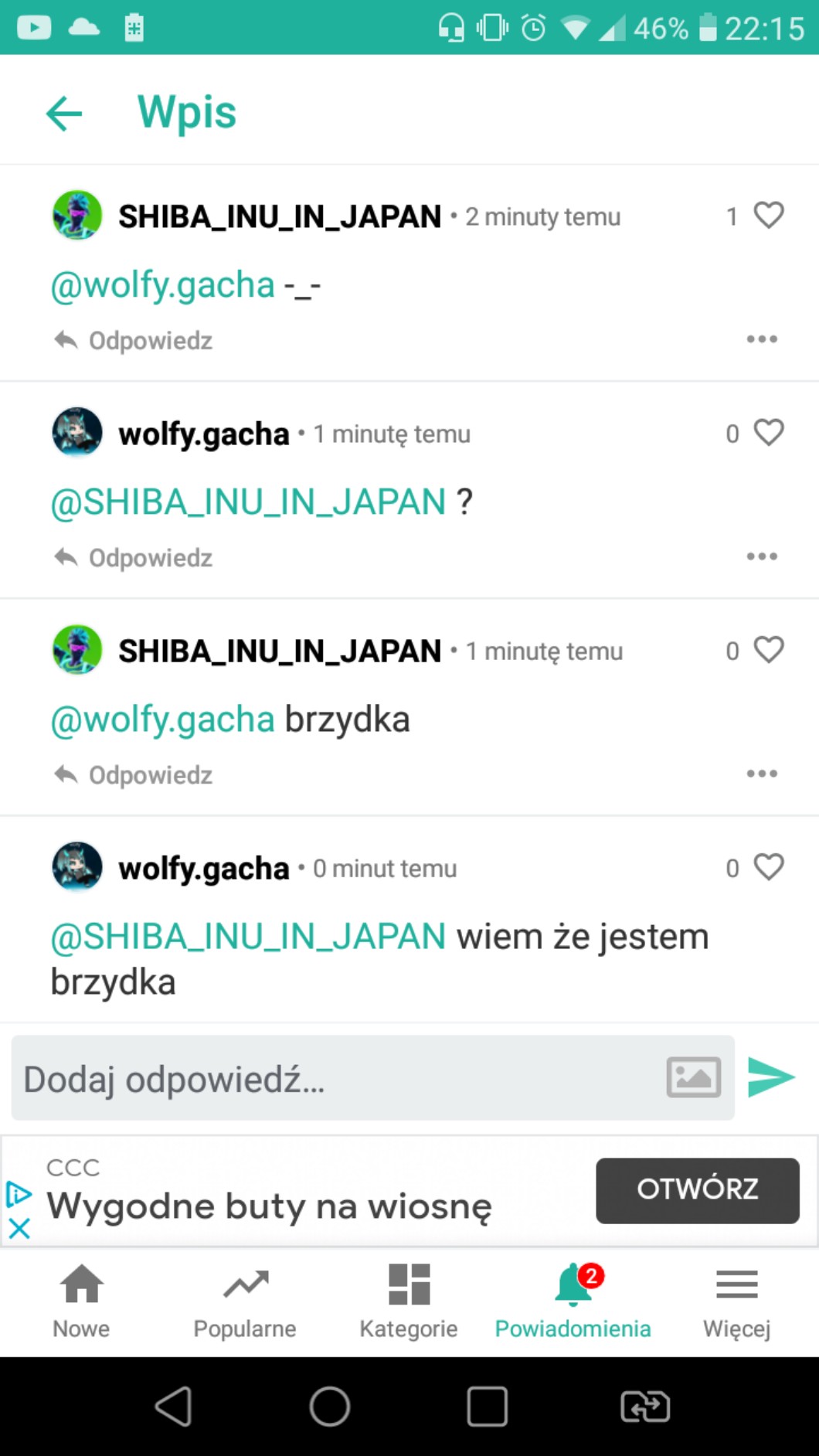Screen dimensions: 819x1456
Task: Tap OTWÓRZ on the CCC ad
Action: (x=697, y=1190)
